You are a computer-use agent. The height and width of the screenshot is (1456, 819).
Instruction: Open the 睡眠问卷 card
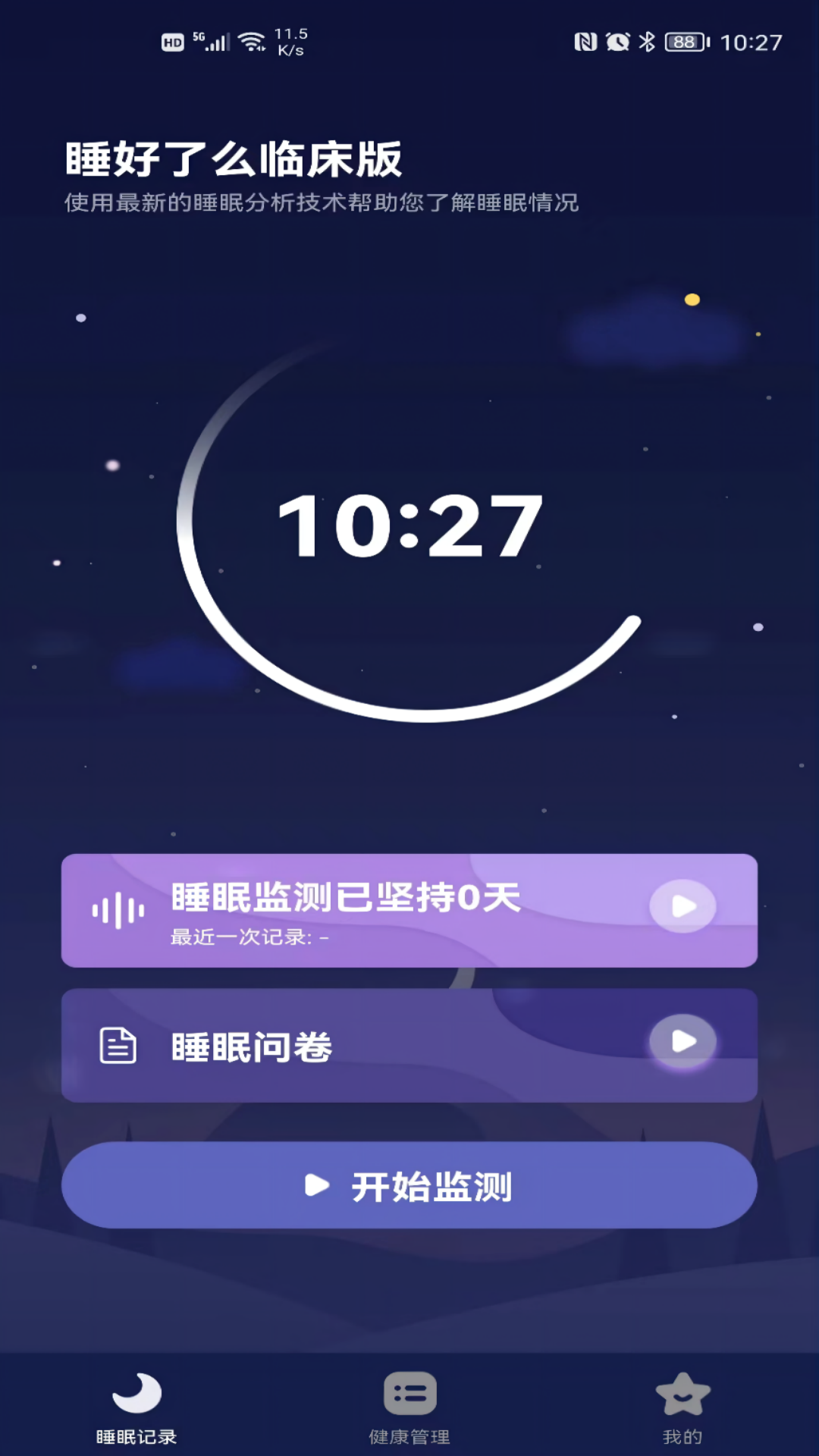tap(409, 1045)
